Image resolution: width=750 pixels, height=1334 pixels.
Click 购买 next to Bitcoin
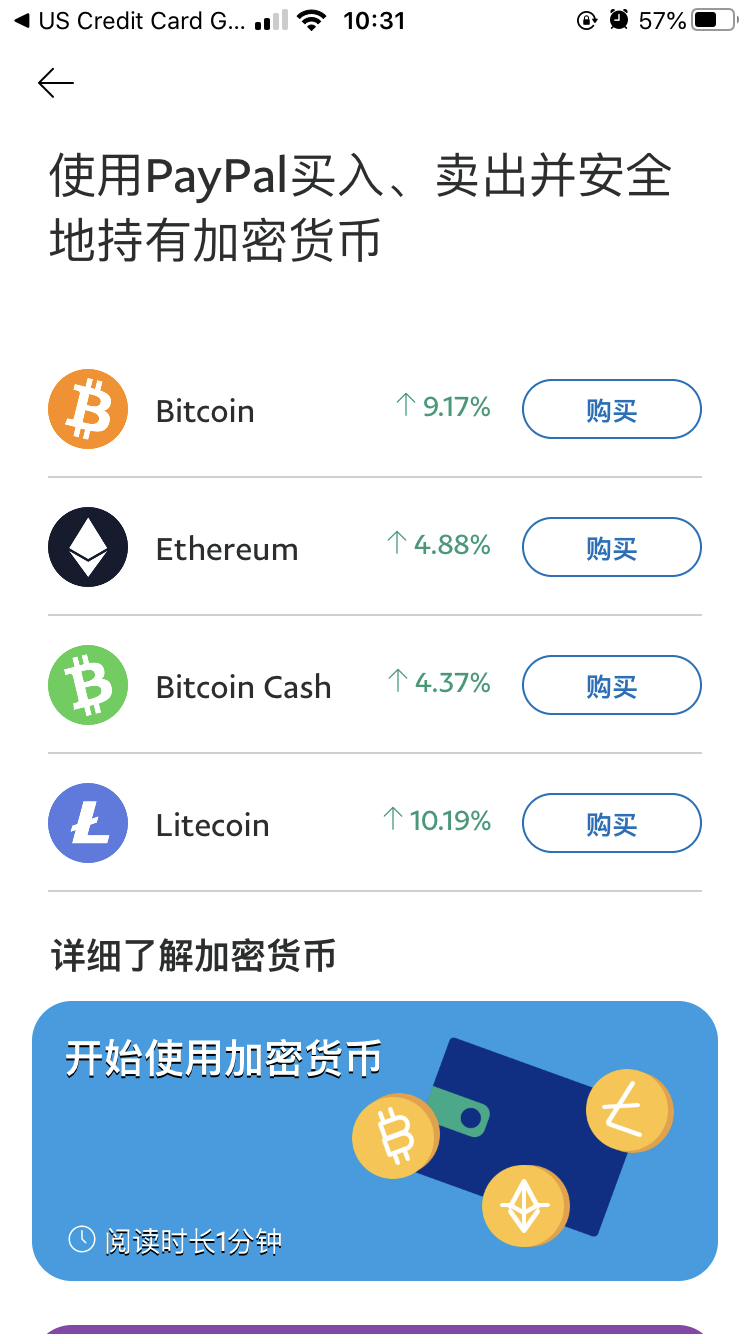pos(611,409)
